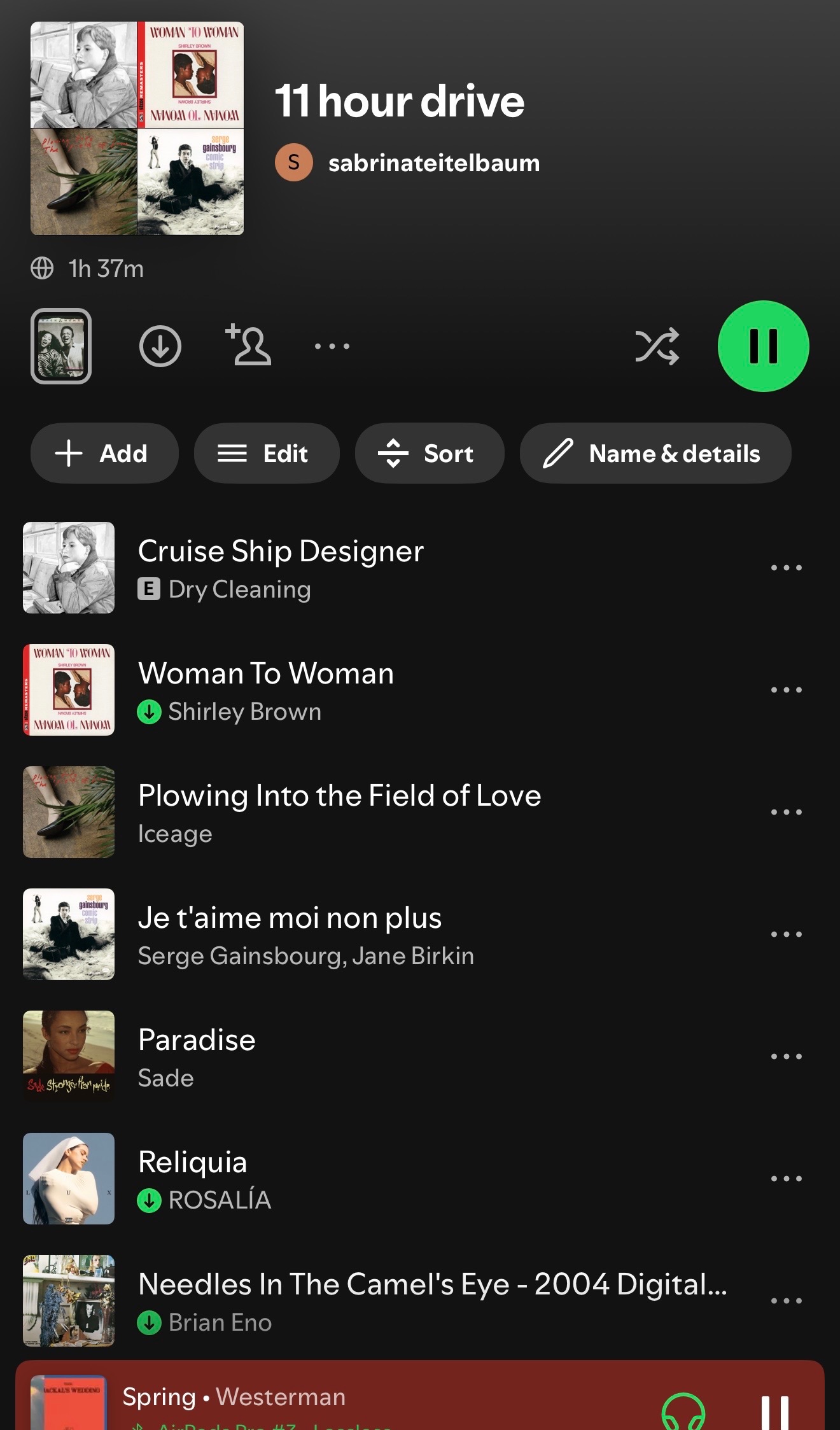Tap Edit to rearrange the playlist
The width and height of the screenshot is (840, 1430).
pyautogui.click(x=266, y=453)
